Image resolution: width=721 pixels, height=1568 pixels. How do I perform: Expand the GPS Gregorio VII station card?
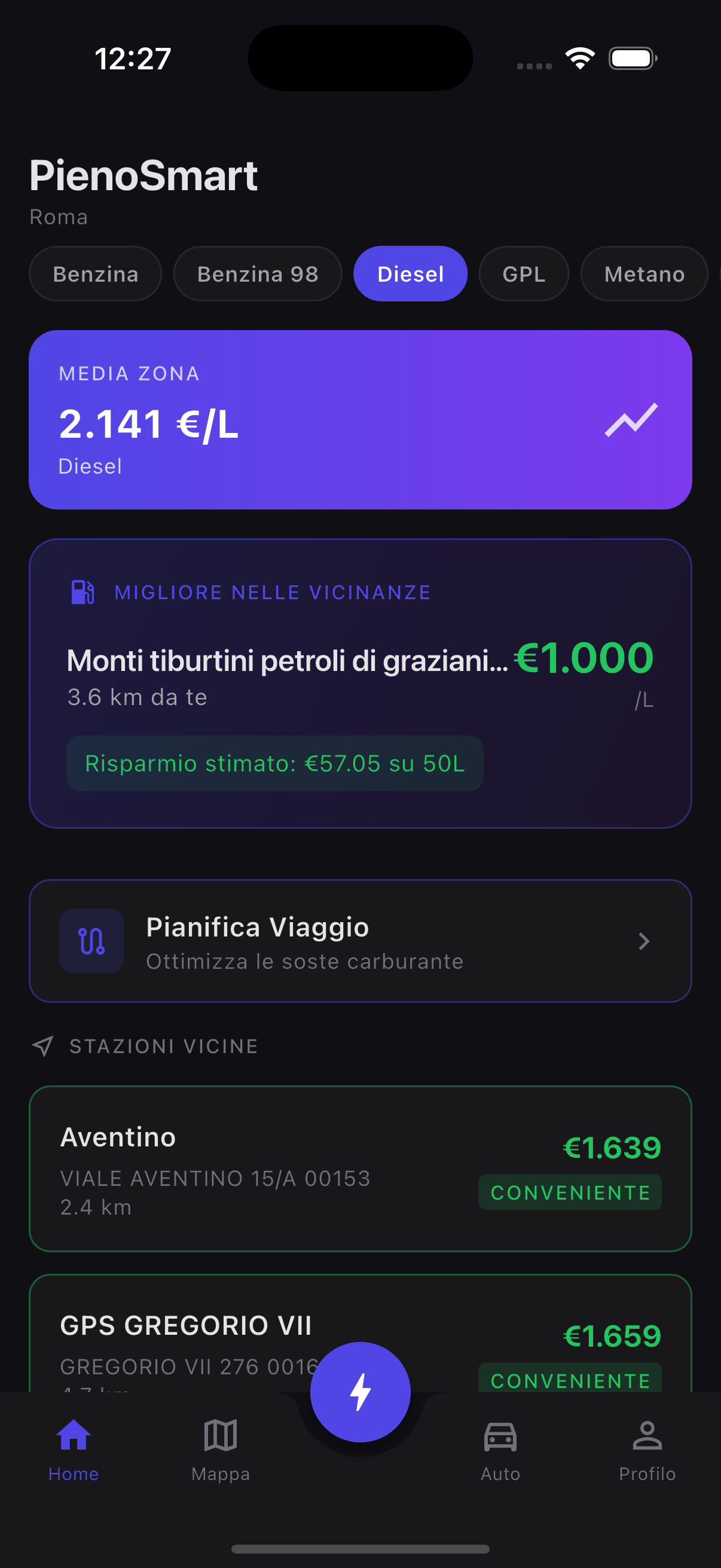click(x=185, y=1325)
